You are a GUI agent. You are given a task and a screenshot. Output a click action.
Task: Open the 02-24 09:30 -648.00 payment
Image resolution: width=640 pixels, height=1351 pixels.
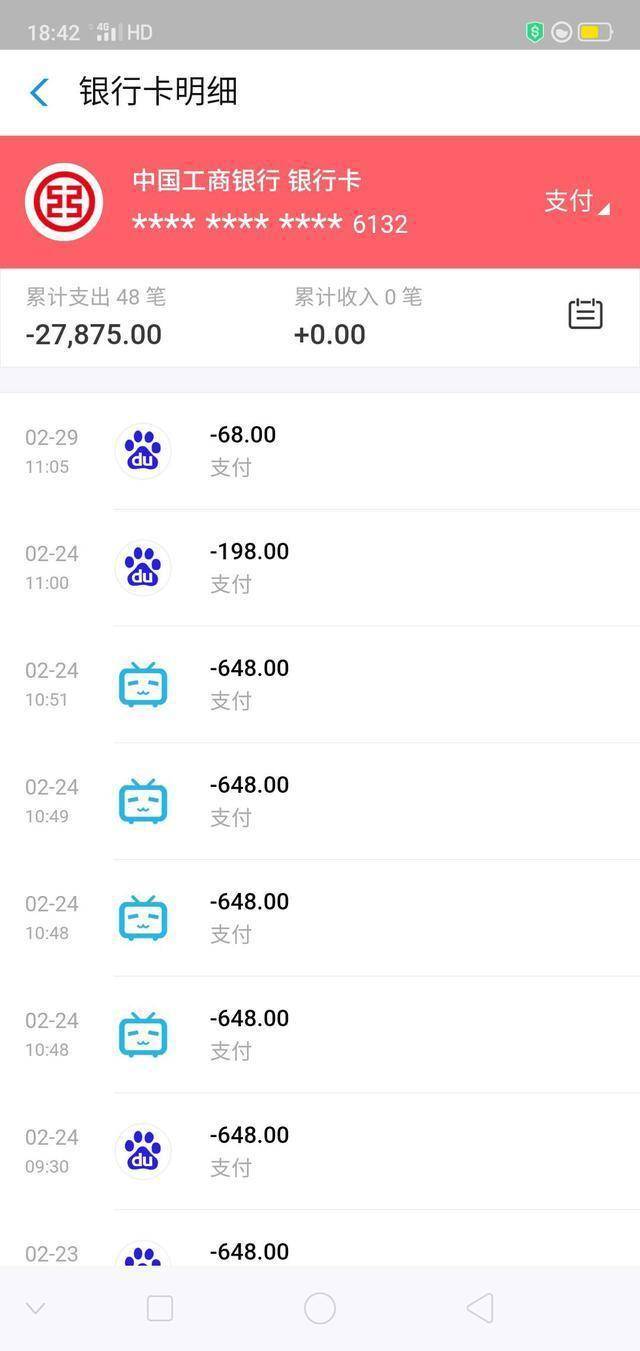320,1151
